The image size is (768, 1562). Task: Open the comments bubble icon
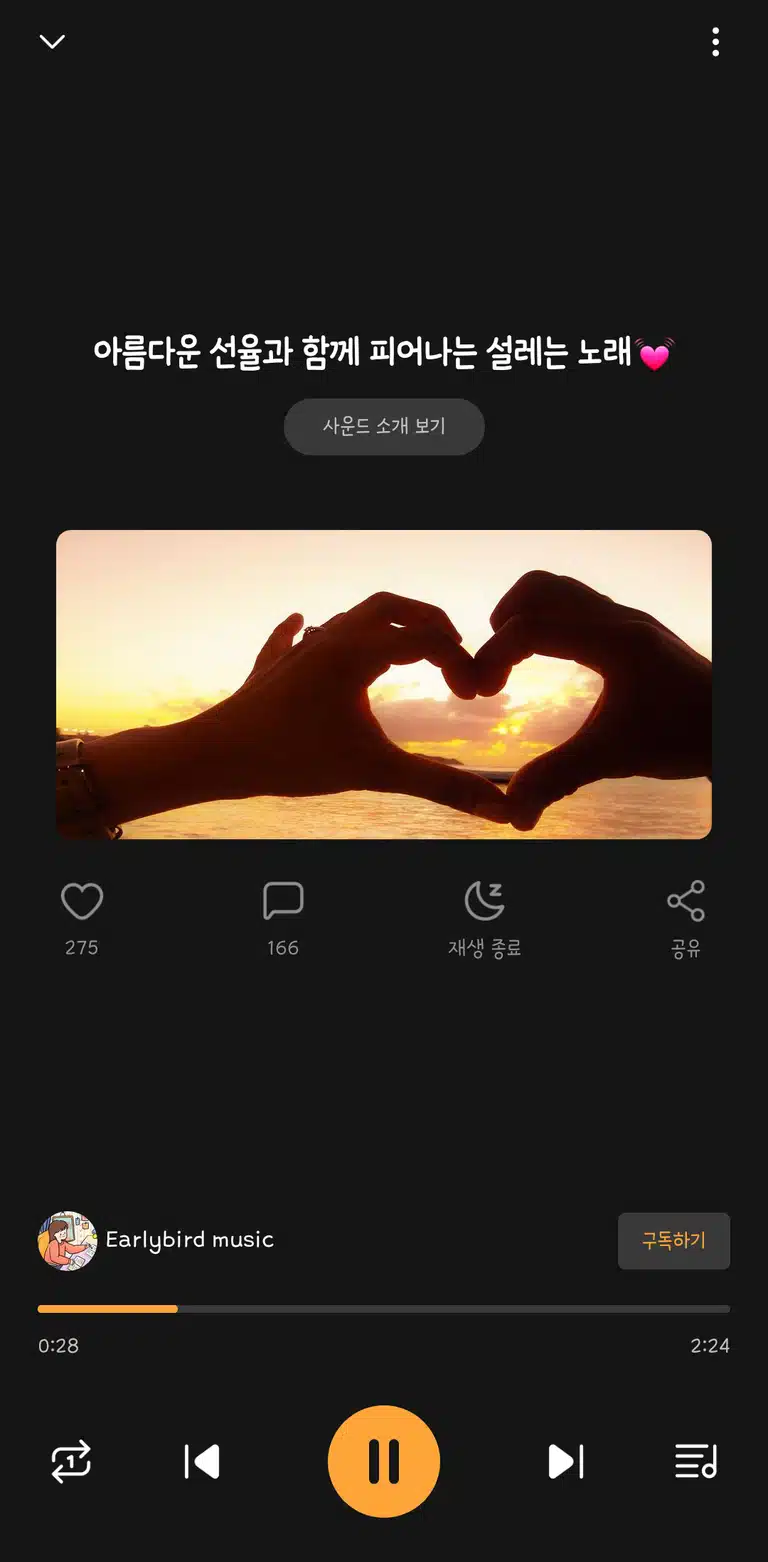pyautogui.click(x=283, y=901)
